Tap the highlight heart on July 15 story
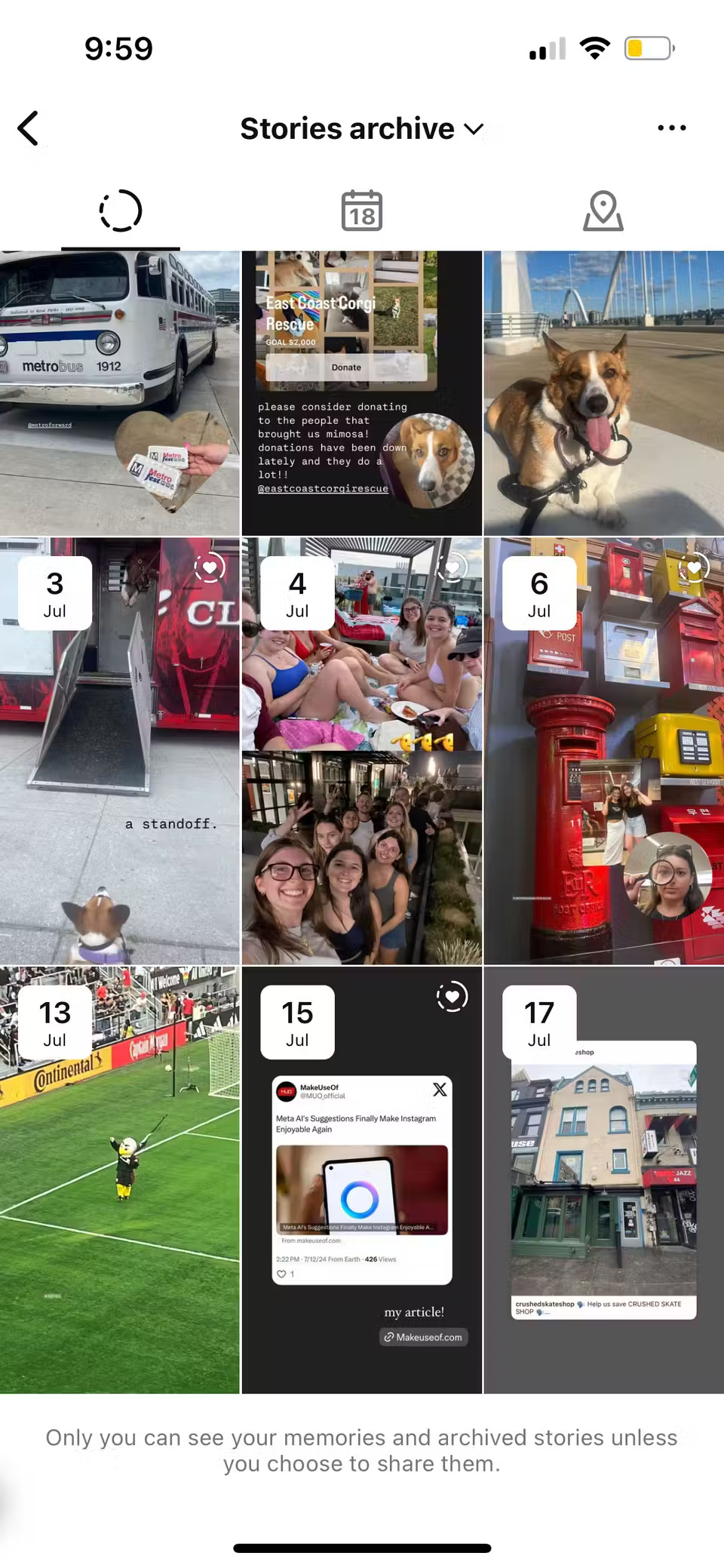 452,997
